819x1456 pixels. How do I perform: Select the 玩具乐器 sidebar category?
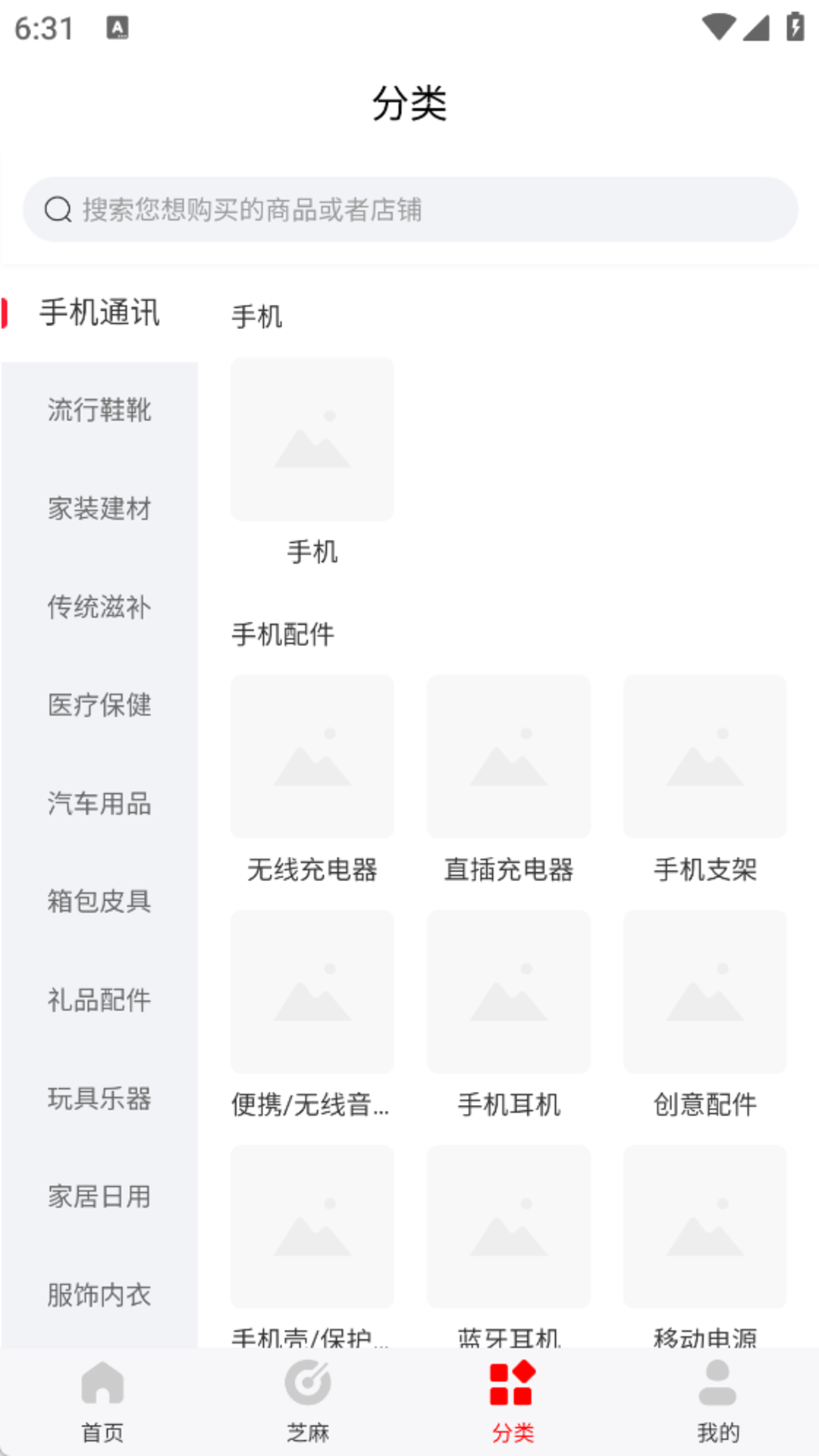coord(99,1099)
